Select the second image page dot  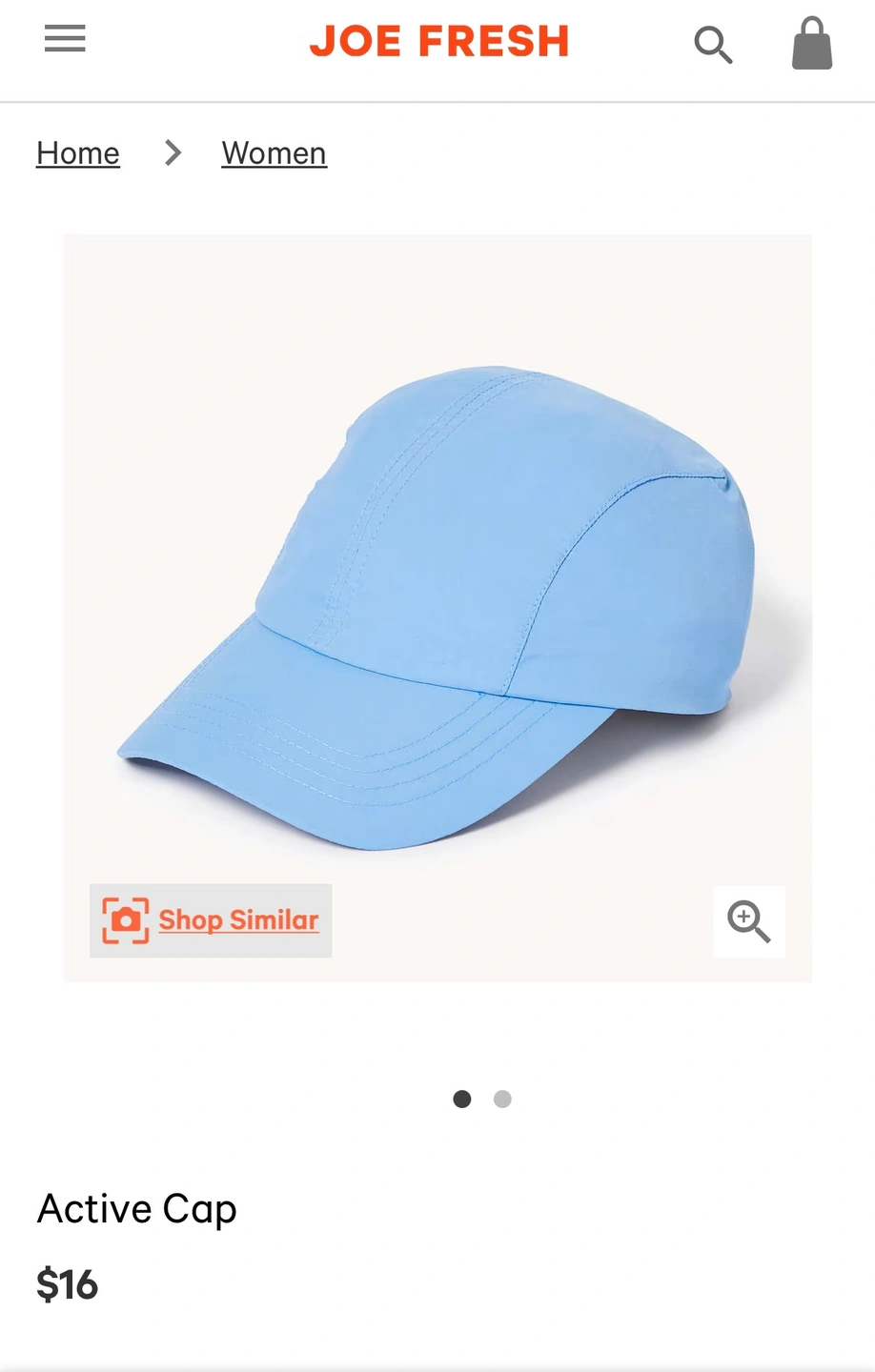pos(502,1100)
